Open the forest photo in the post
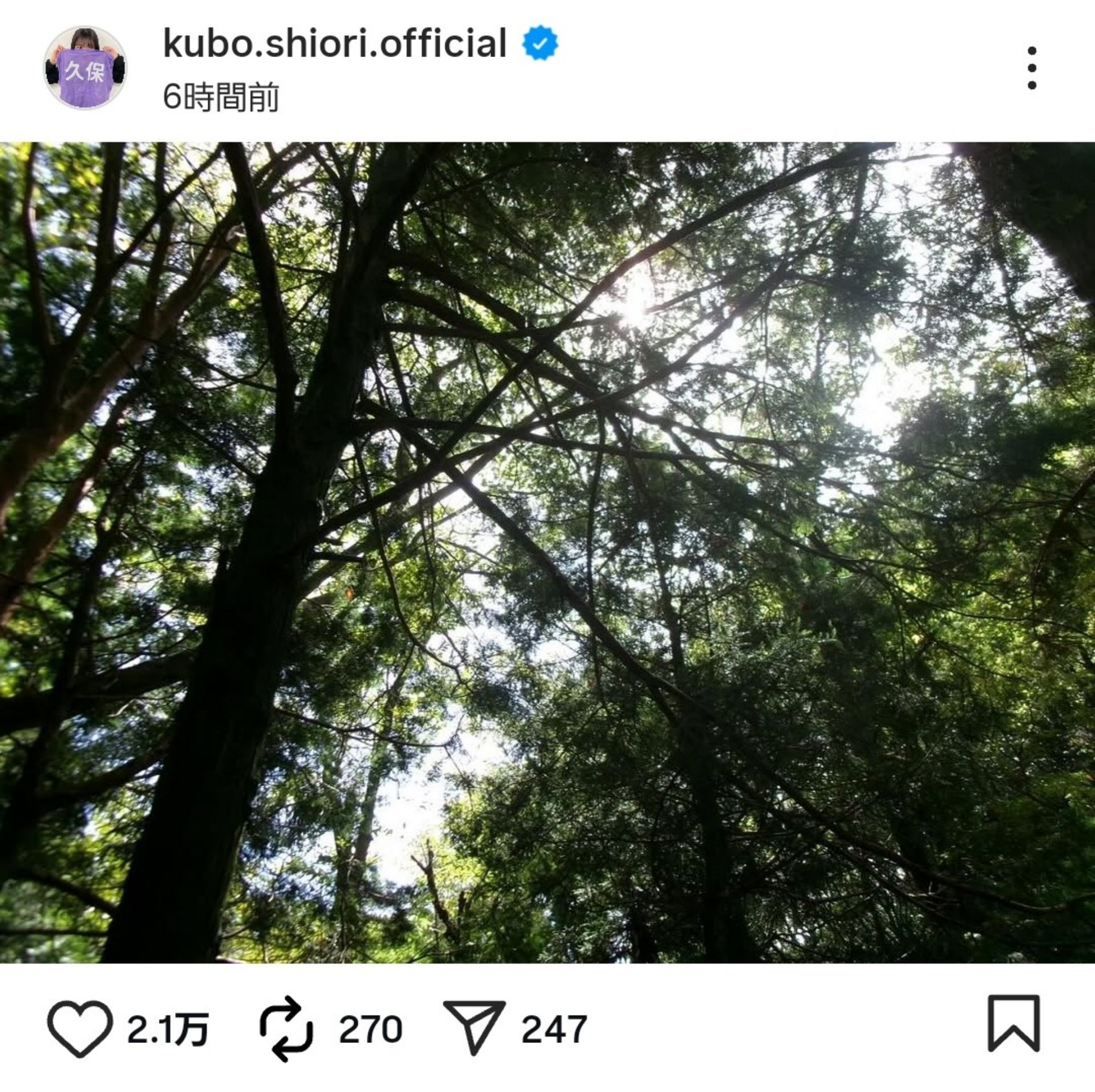The image size is (1095, 1092). click(x=547, y=551)
